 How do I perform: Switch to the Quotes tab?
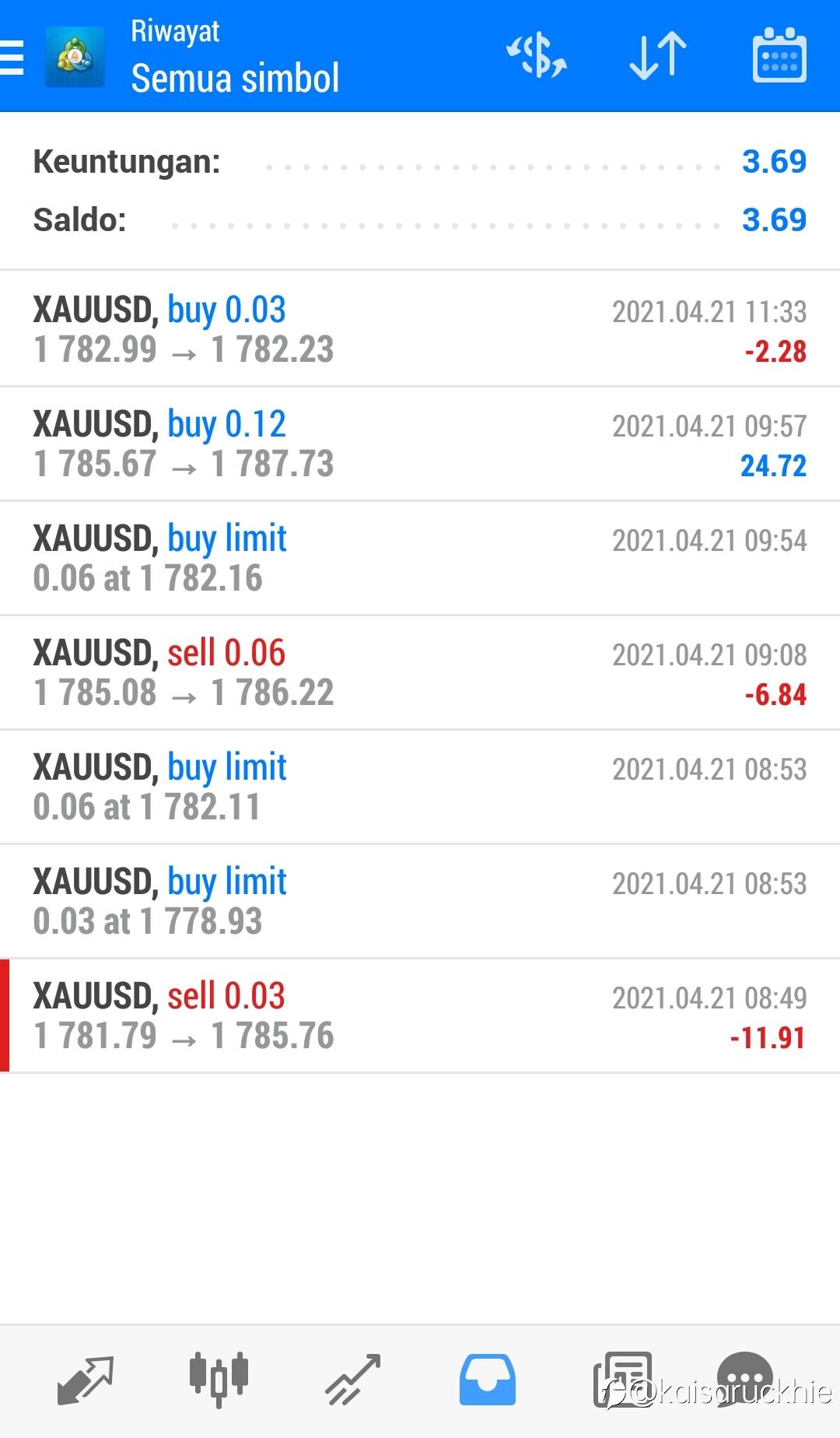pos(86,1380)
